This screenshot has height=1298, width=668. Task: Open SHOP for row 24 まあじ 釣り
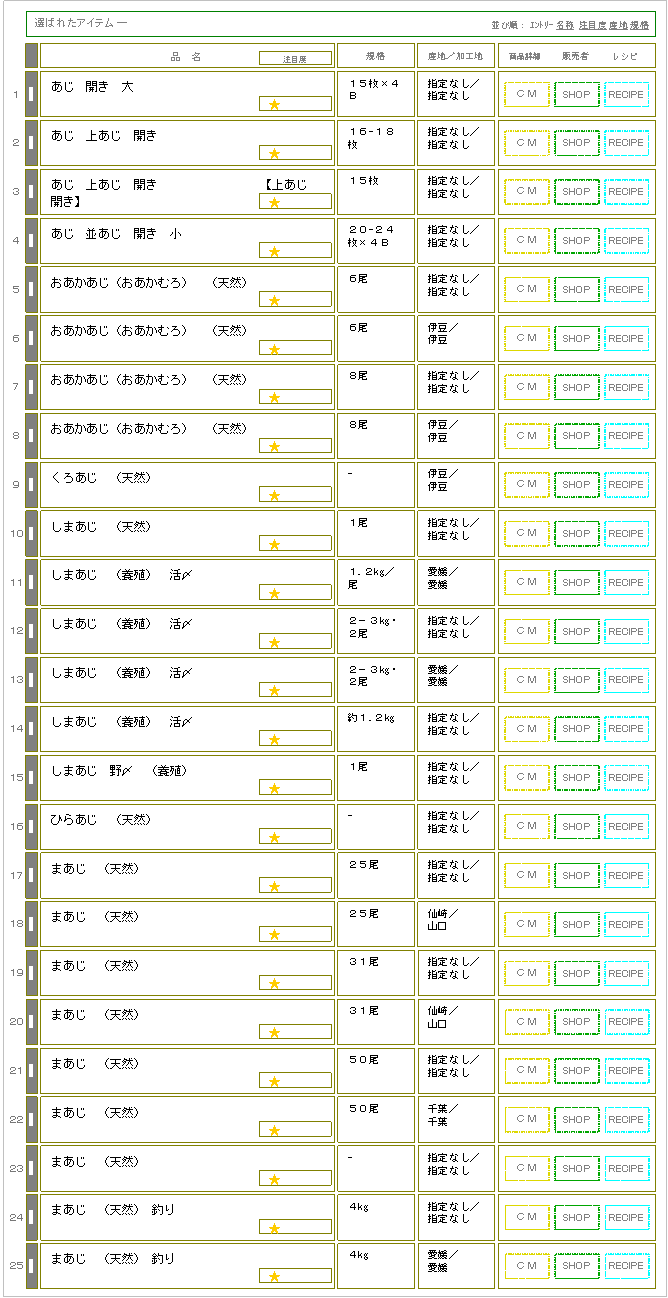pyautogui.click(x=577, y=1218)
